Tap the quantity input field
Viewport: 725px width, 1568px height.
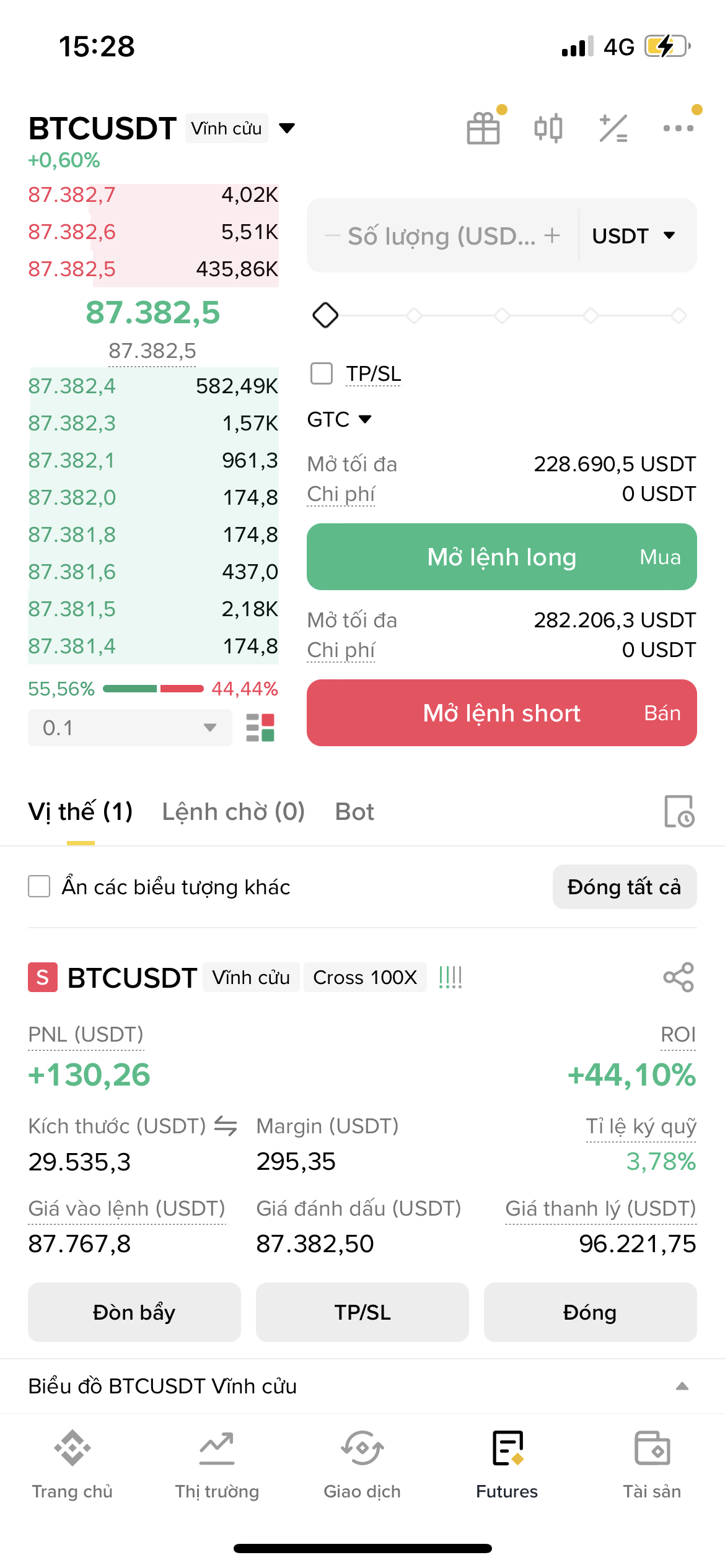pyautogui.click(x=442, y=236)
